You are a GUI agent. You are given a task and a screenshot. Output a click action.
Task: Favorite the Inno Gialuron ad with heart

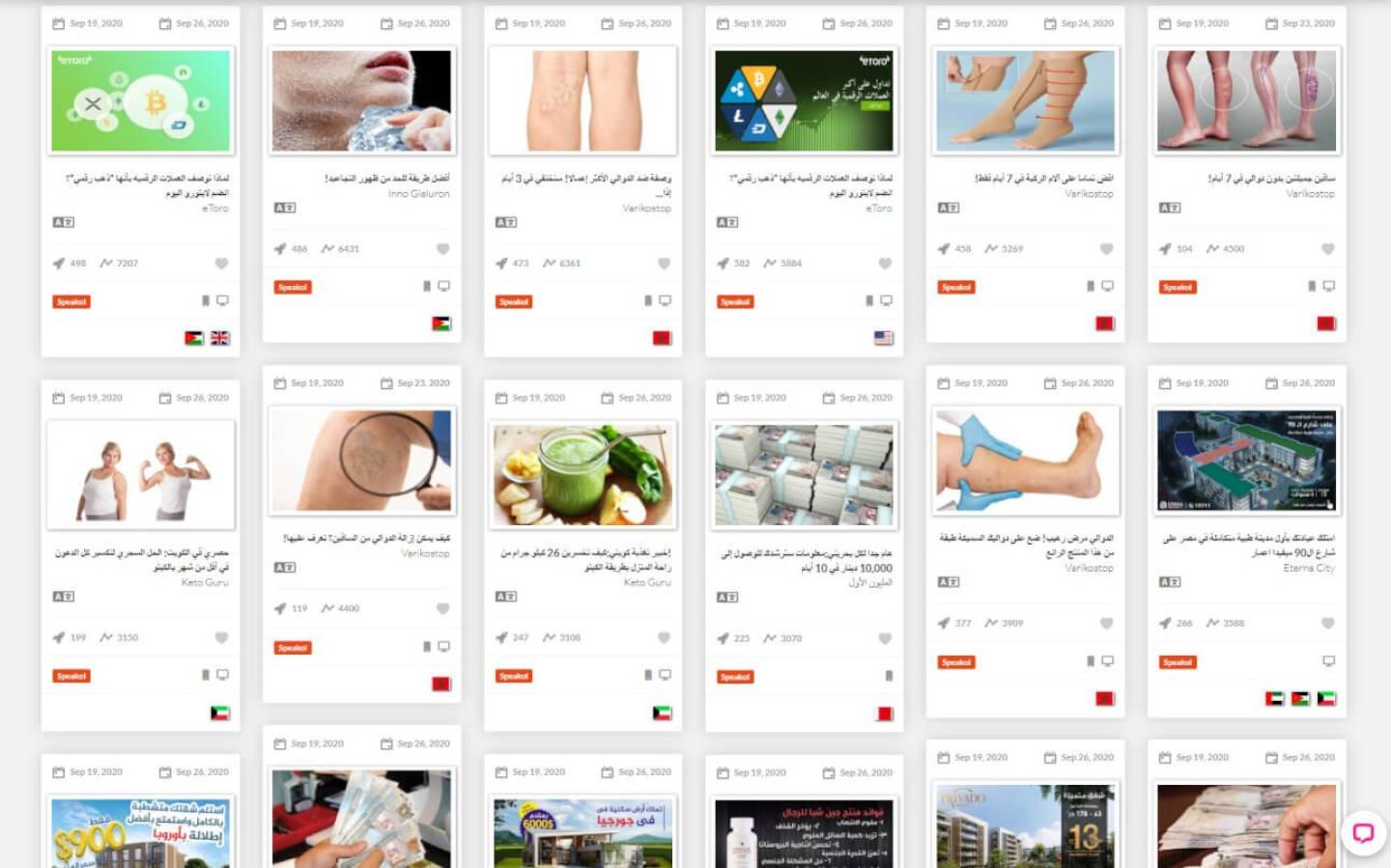[x=442, y=249]
